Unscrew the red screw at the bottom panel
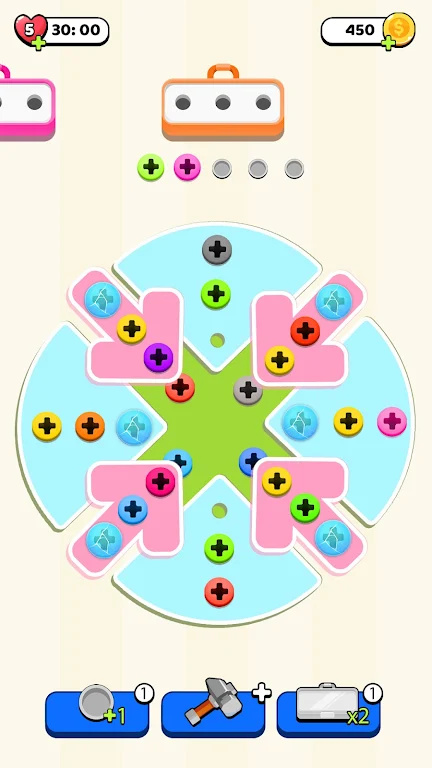The height and width of the screenshot is (768, 432). [219, 592]
